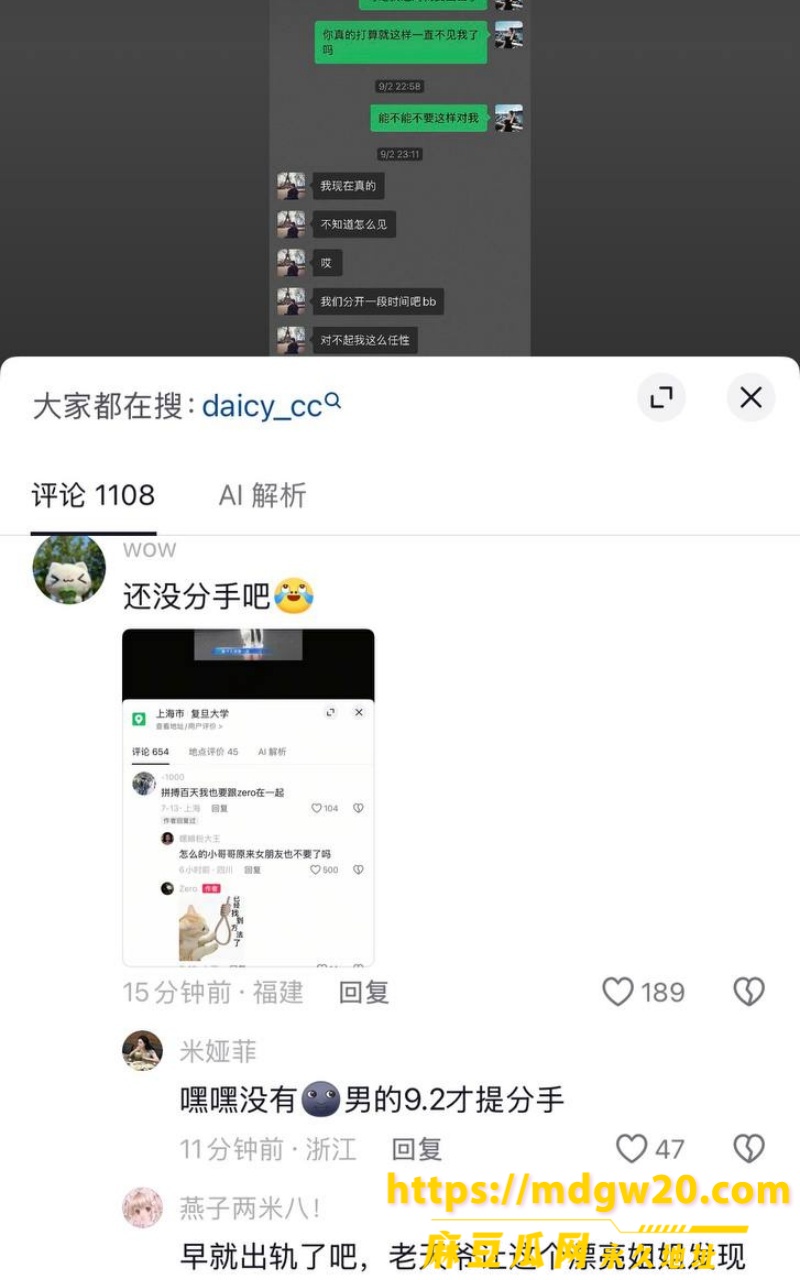Image resolution: width=800 pixels, height=1280 pixels.
Task: Like 米娅菲's comment with 47 likes
Action: point(650,1149)
